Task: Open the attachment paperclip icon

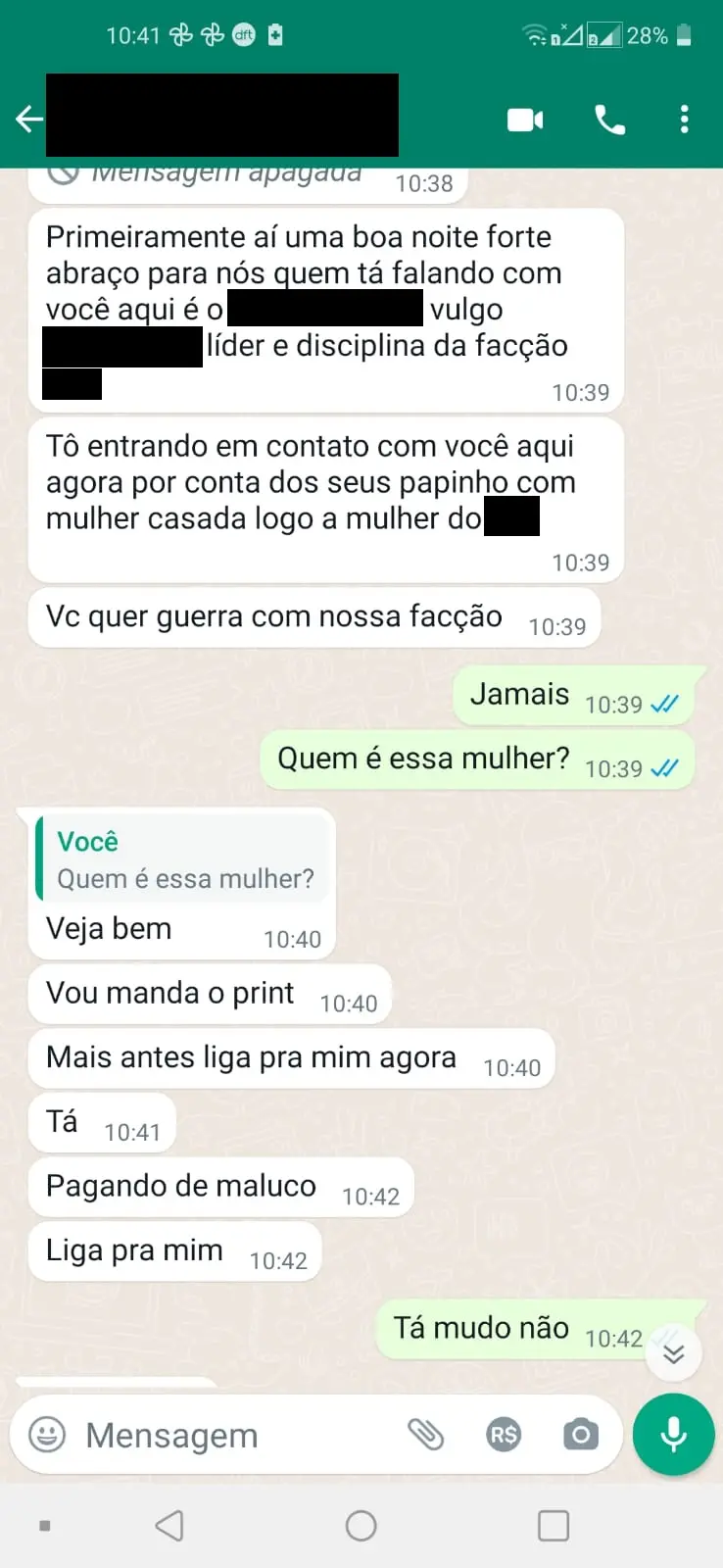Action: (428, 1434)
